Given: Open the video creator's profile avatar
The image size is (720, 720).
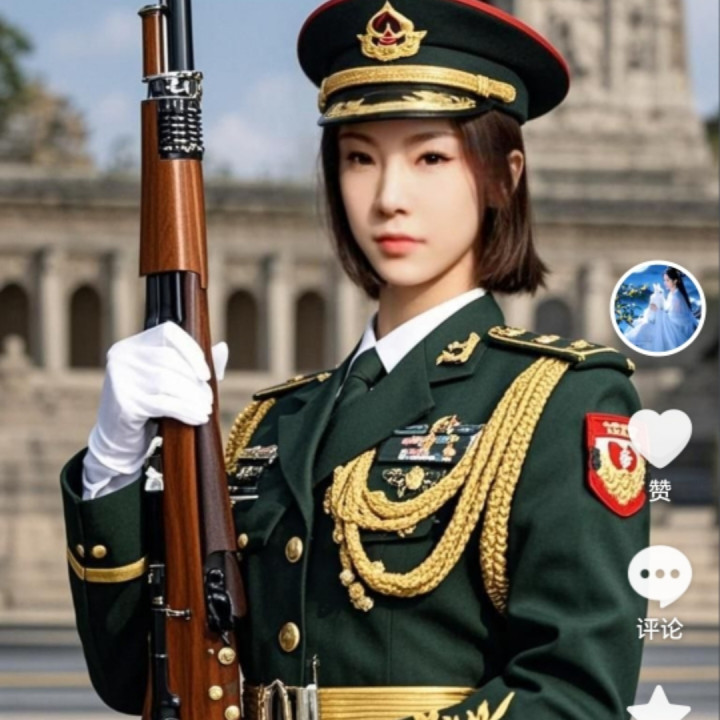Looking at the screenshot, I should [658, 308].
